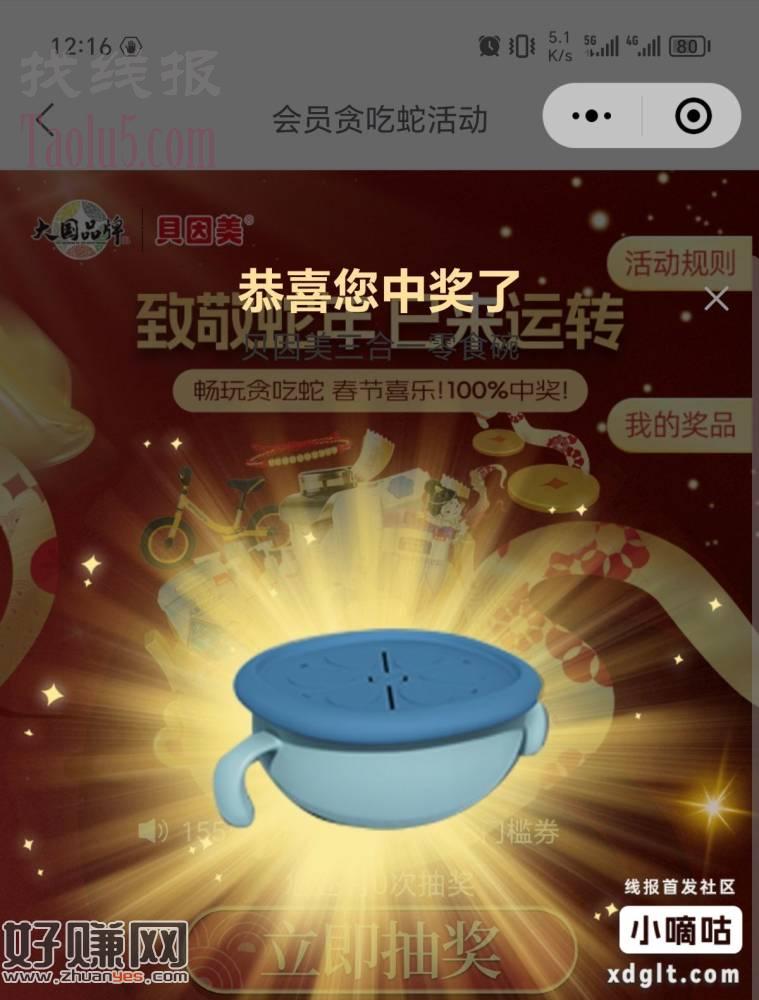Dismiss the 恭喜您中奖了 prize popup
Viewport: 759px width, 1000px height.
point(716,299)
